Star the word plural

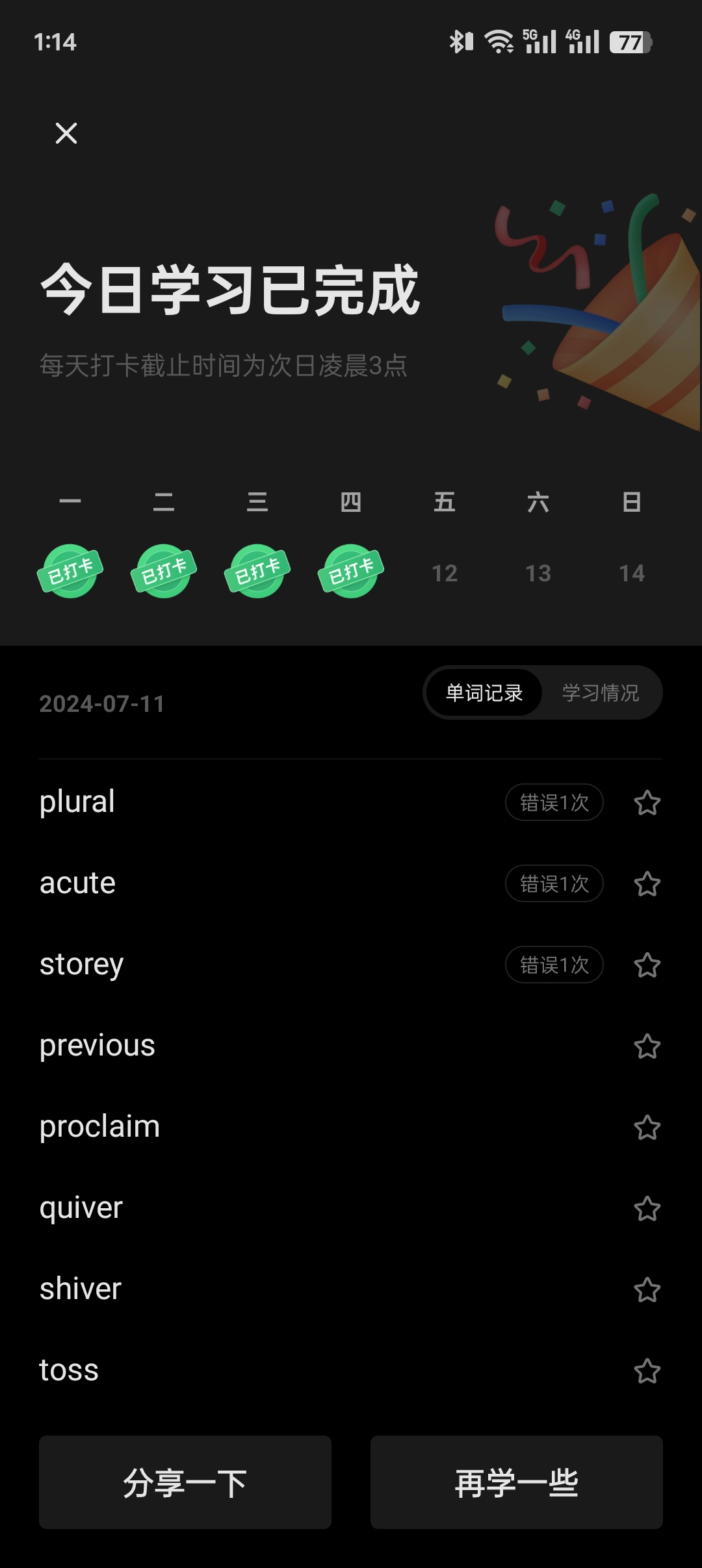point(647,803)
